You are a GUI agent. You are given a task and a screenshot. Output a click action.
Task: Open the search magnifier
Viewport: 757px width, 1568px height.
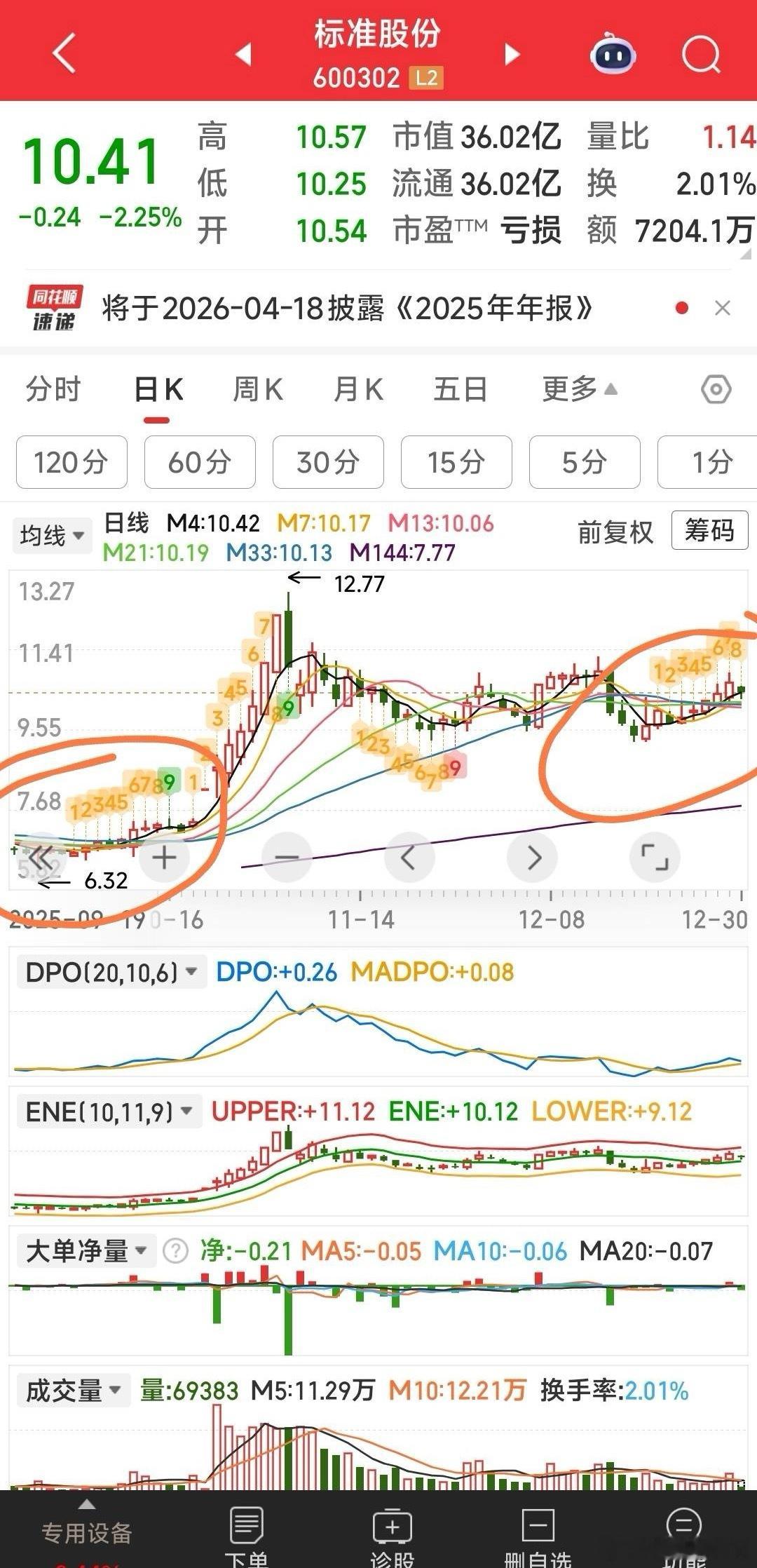tap(701, 54)
